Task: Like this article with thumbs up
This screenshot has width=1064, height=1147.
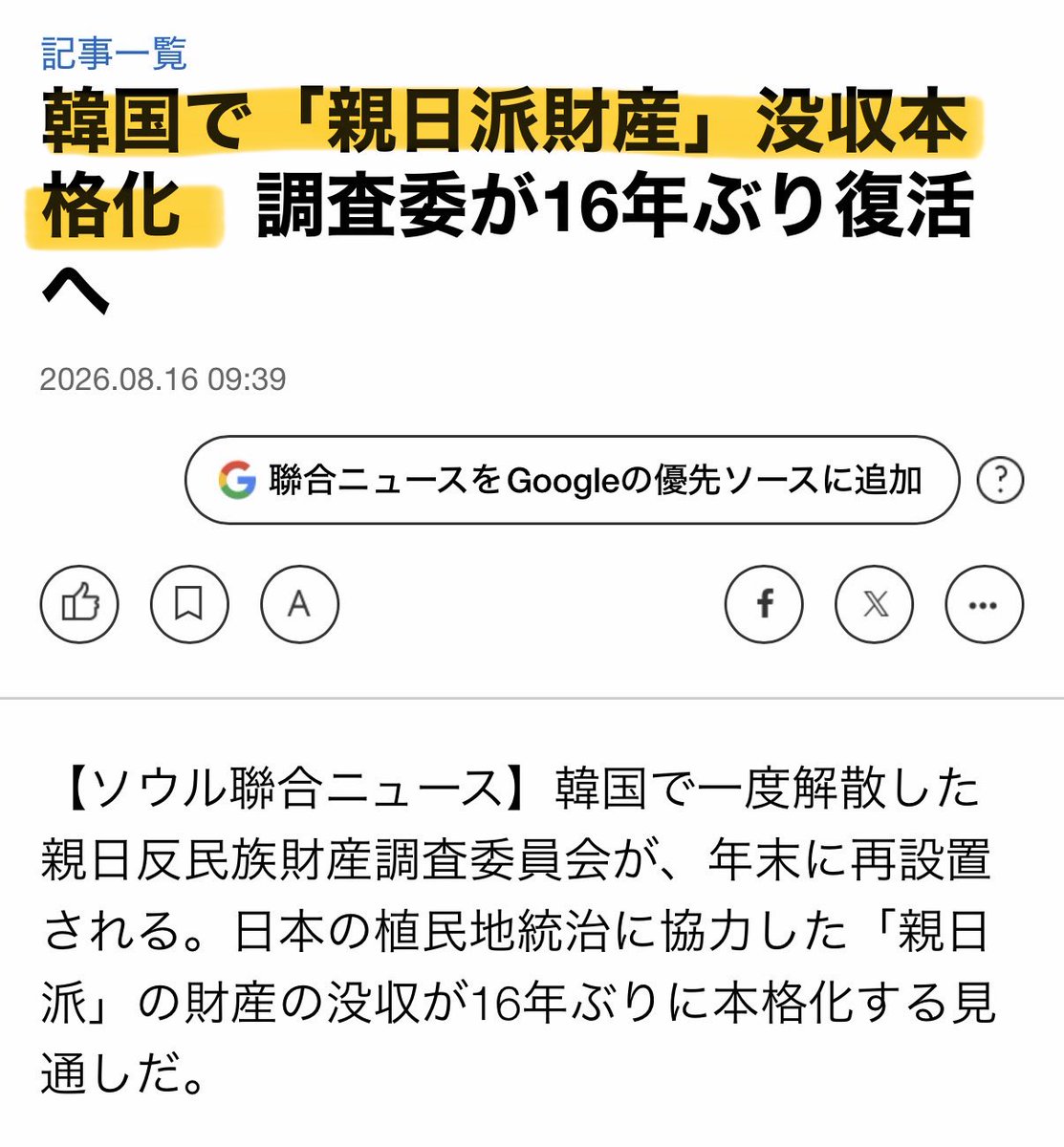Action: (79, 604)
